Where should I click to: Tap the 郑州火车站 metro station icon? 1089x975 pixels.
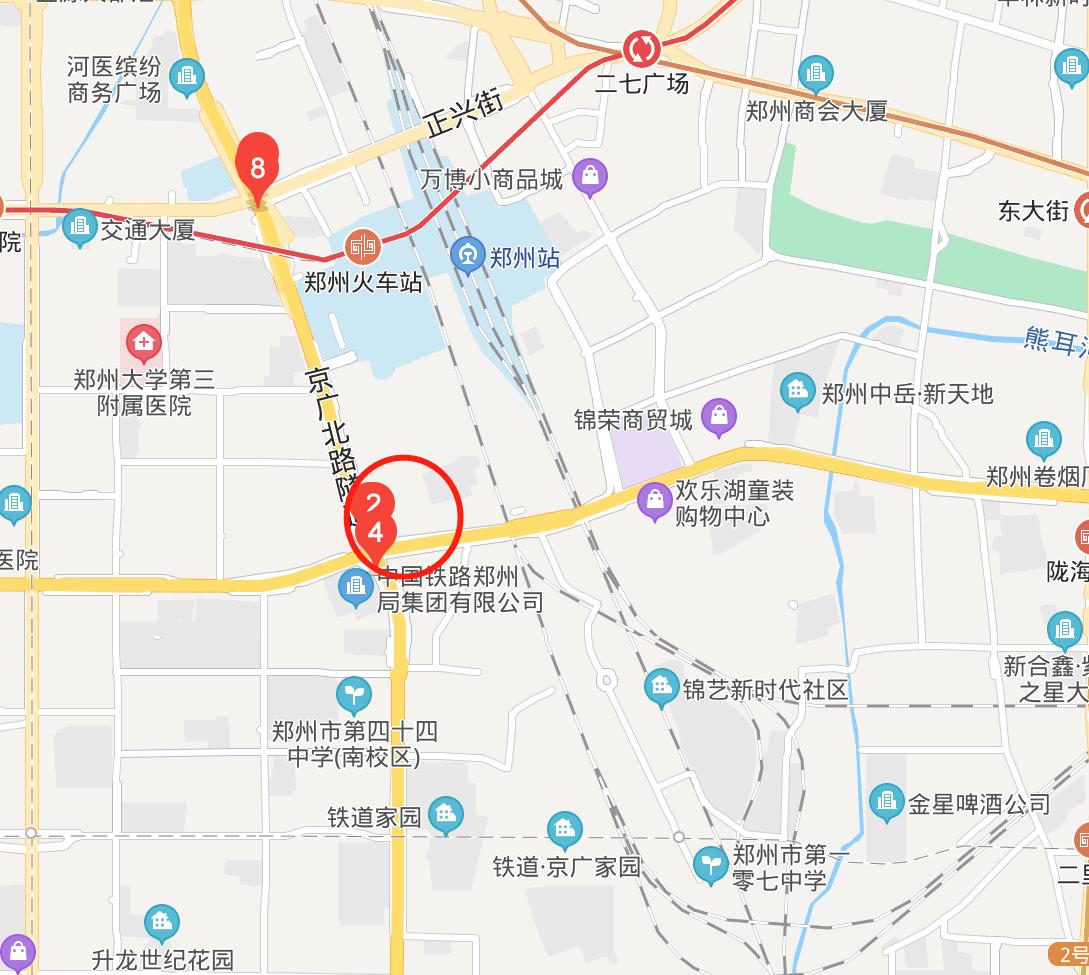[361, 246]
